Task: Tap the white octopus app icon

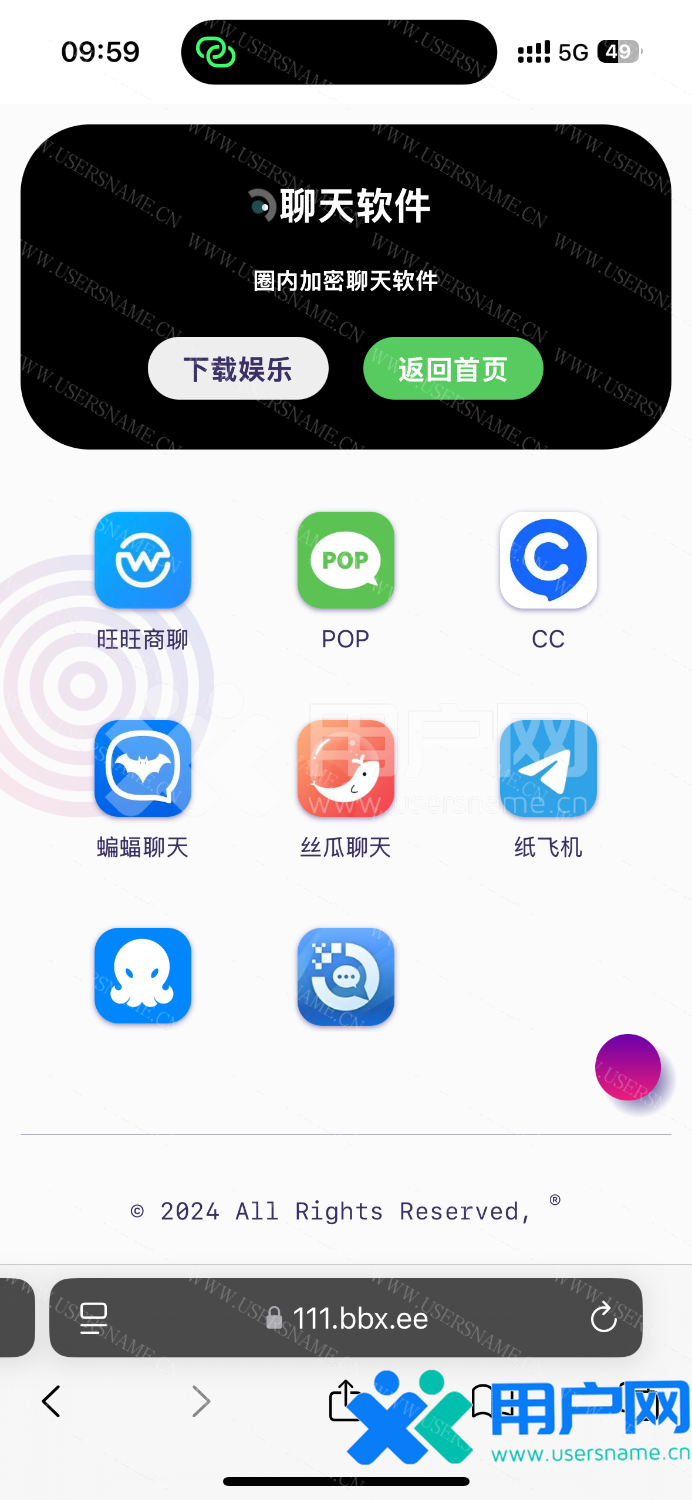Action: 143,976
